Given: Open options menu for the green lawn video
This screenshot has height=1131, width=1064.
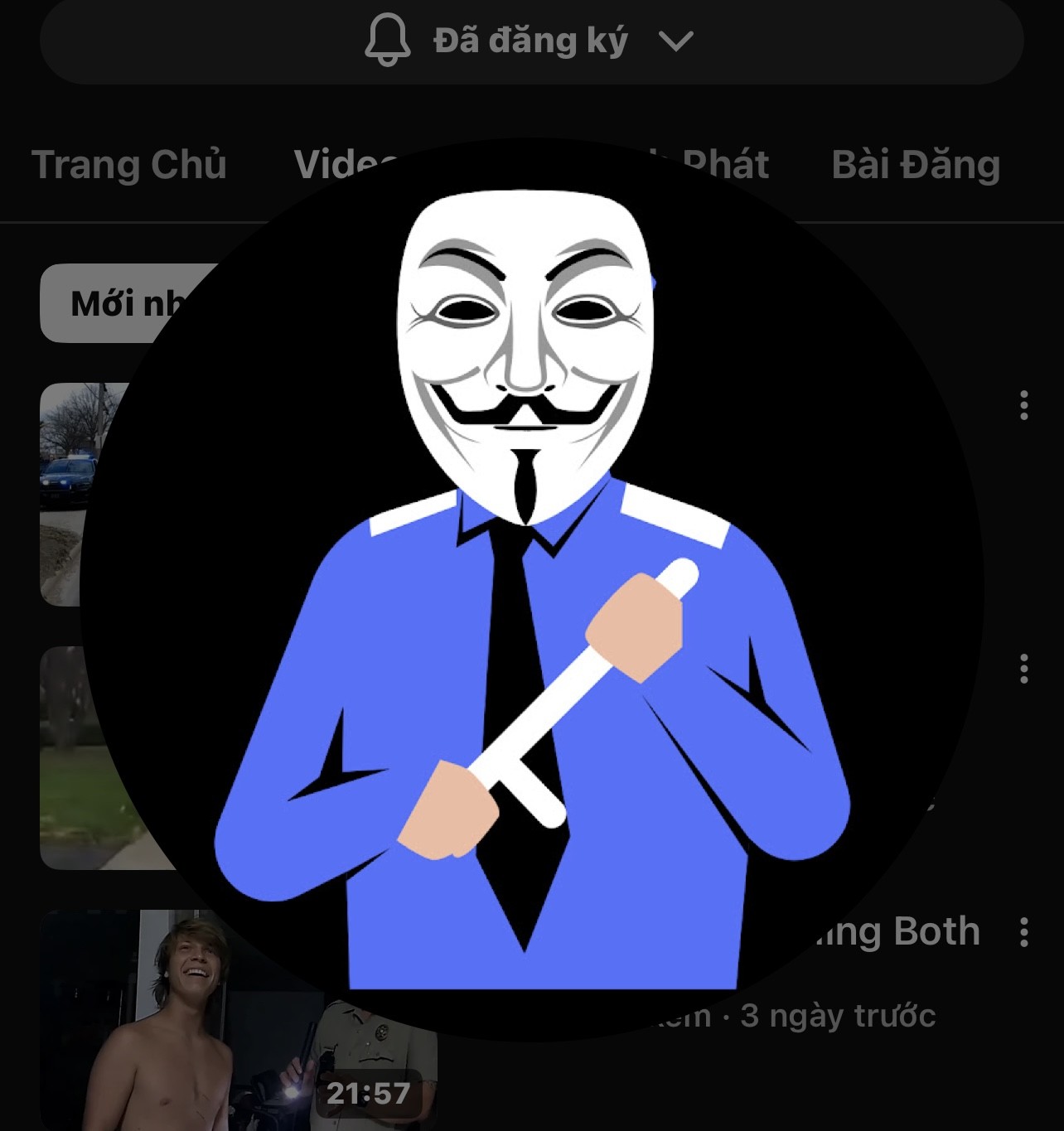Looking at the screenshot, I should pos(1024,669).
